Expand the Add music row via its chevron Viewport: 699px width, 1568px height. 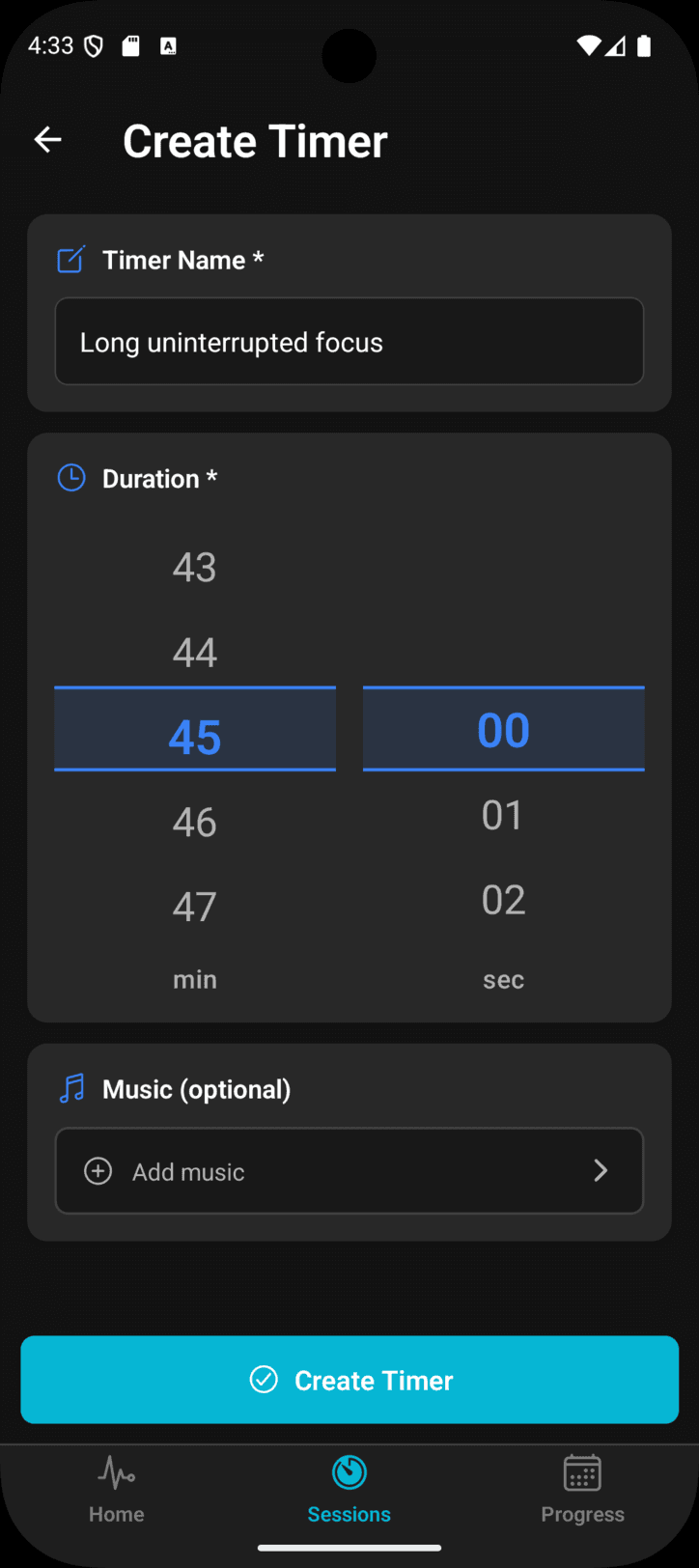[x=601, y=1170]
